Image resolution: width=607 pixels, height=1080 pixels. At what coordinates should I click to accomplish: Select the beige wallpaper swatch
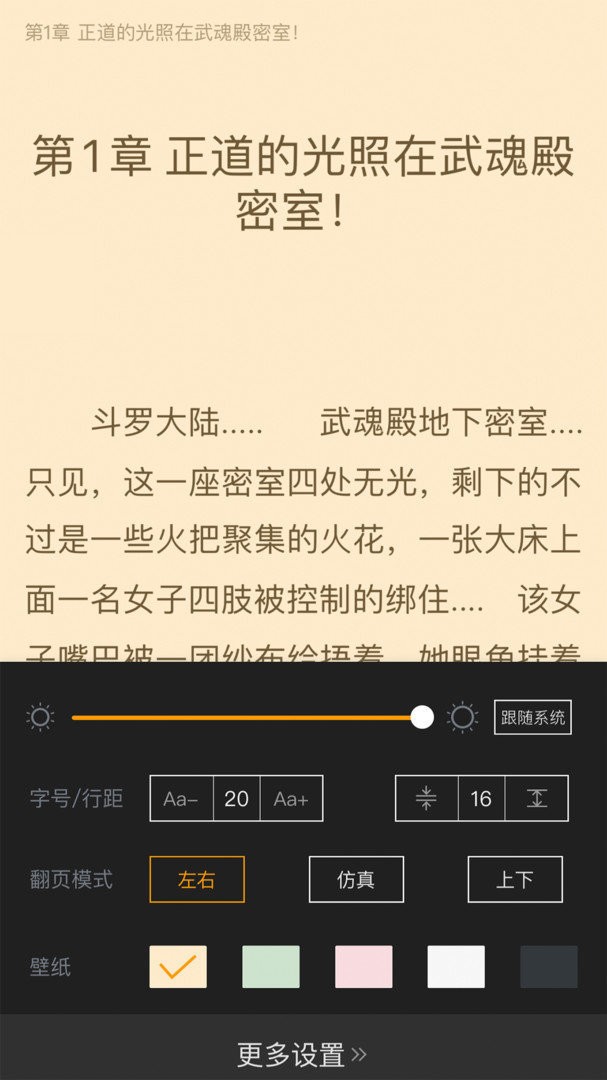click(x=178, y=967)
